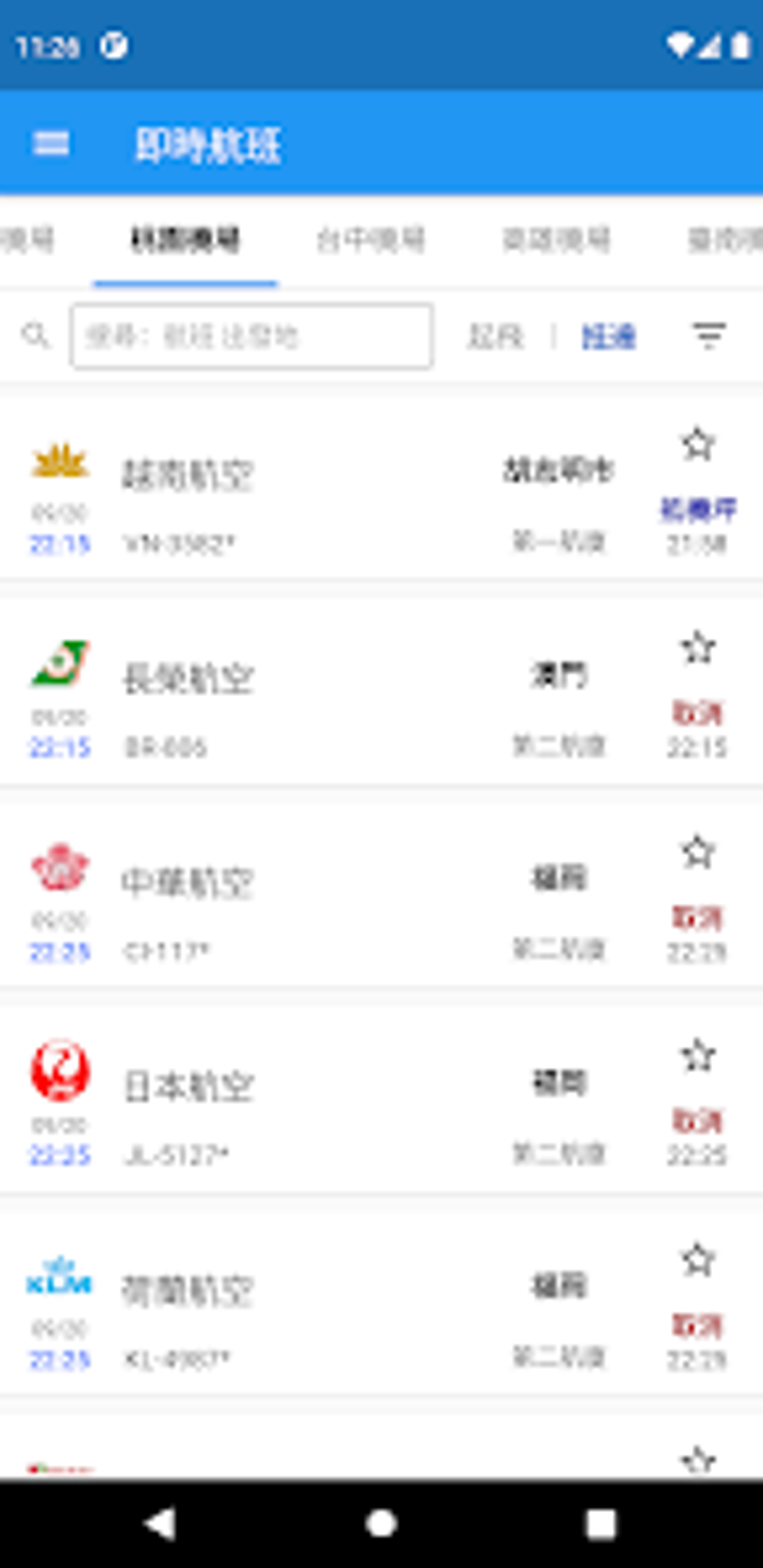Switch to the 台中機場 tab

pyautogui.click(x=371, y=240)
